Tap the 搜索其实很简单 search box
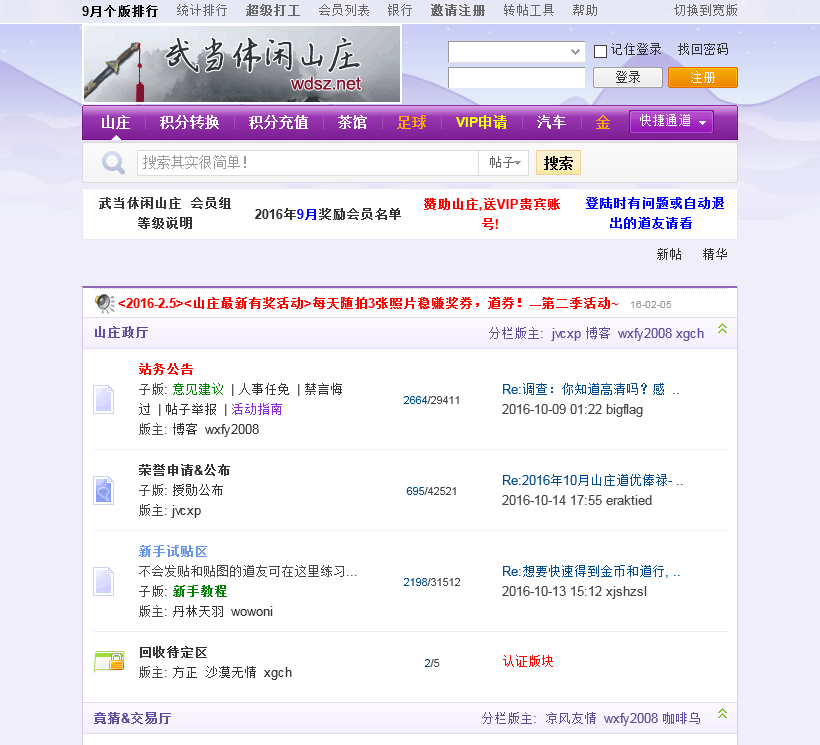The image size is (820, 745). click(x=307, y=162)
